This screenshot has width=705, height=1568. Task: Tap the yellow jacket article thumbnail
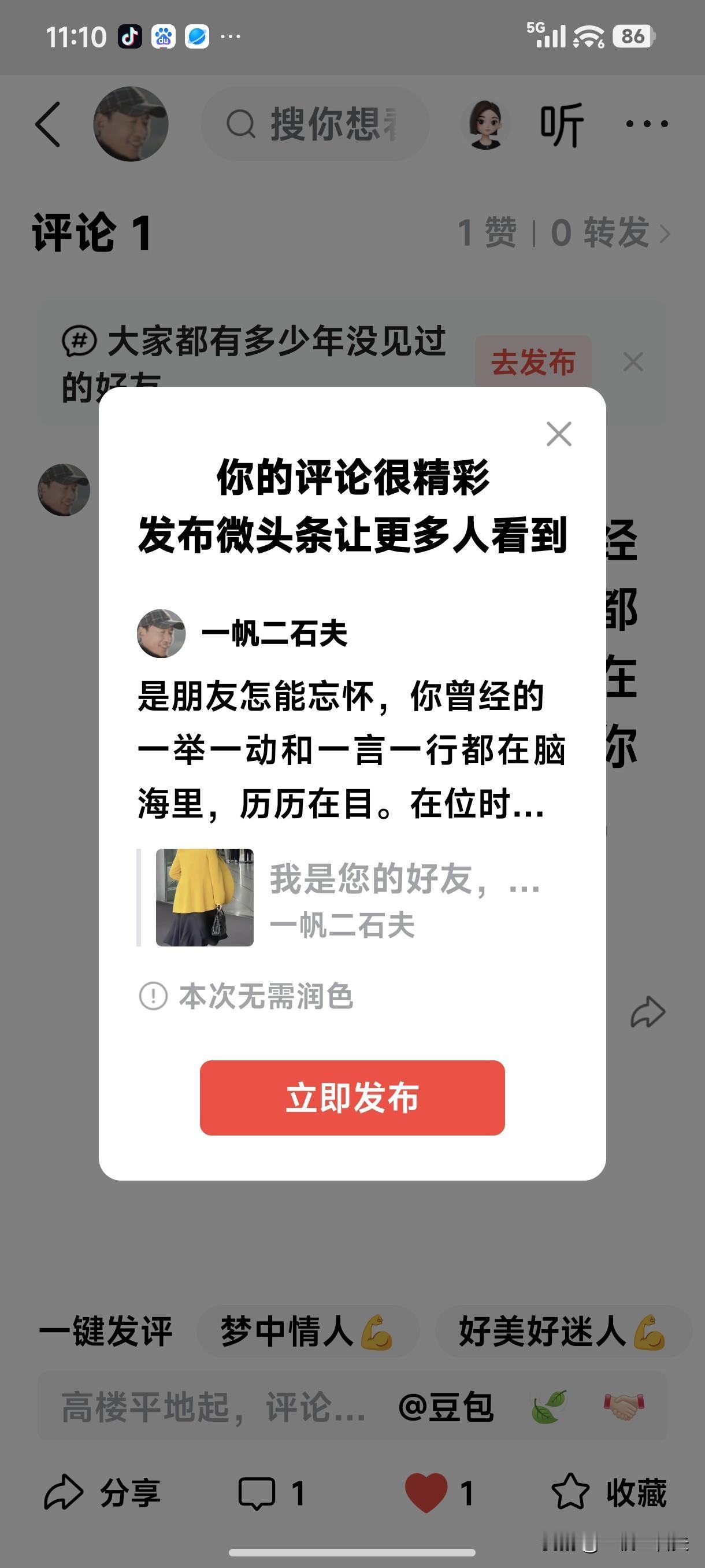(204, 897)
